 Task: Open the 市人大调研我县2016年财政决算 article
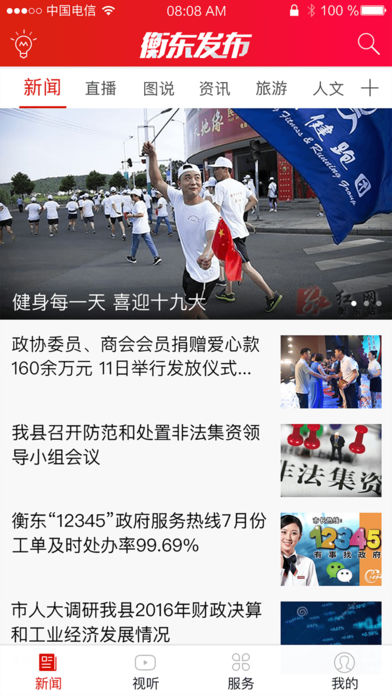pos(196,621)
